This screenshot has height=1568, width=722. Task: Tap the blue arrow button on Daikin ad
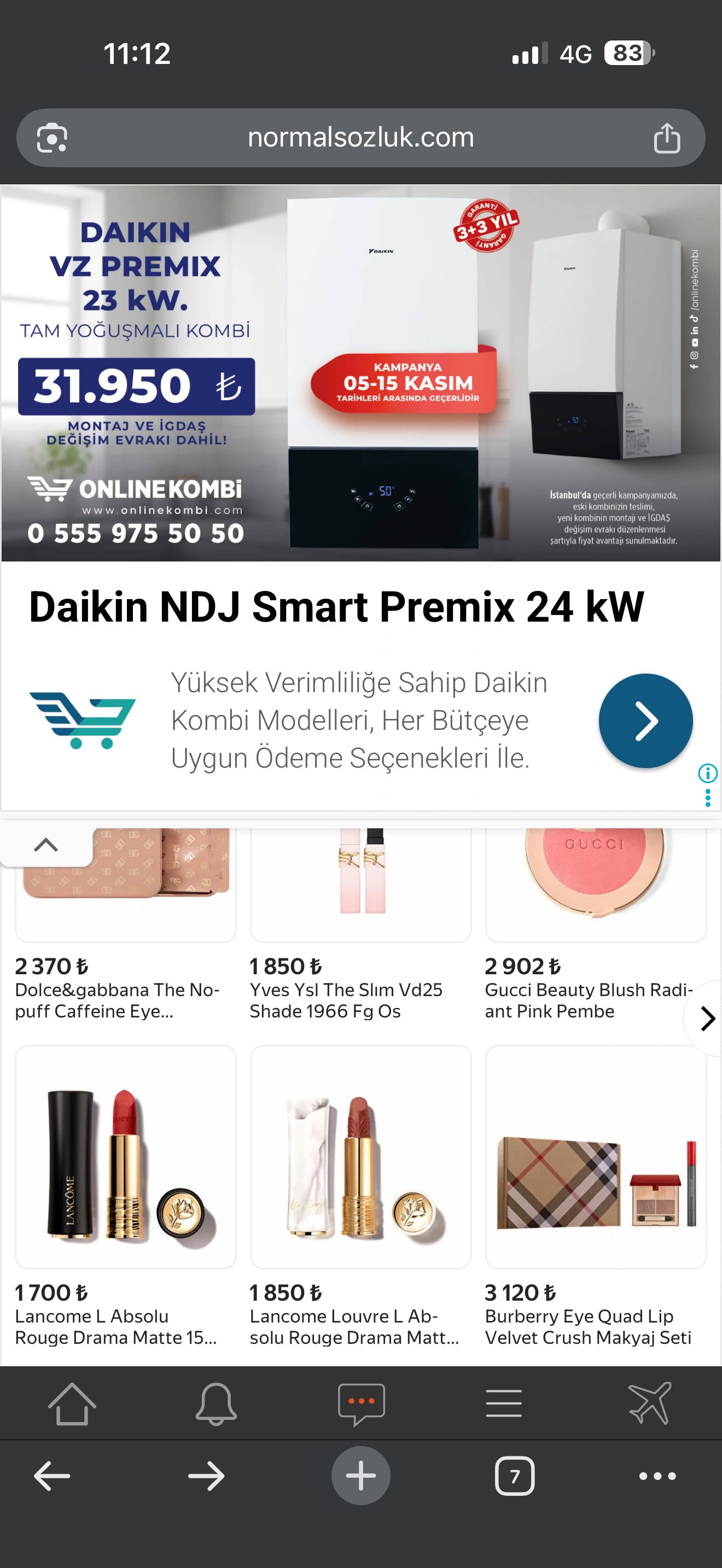[645, 721]
